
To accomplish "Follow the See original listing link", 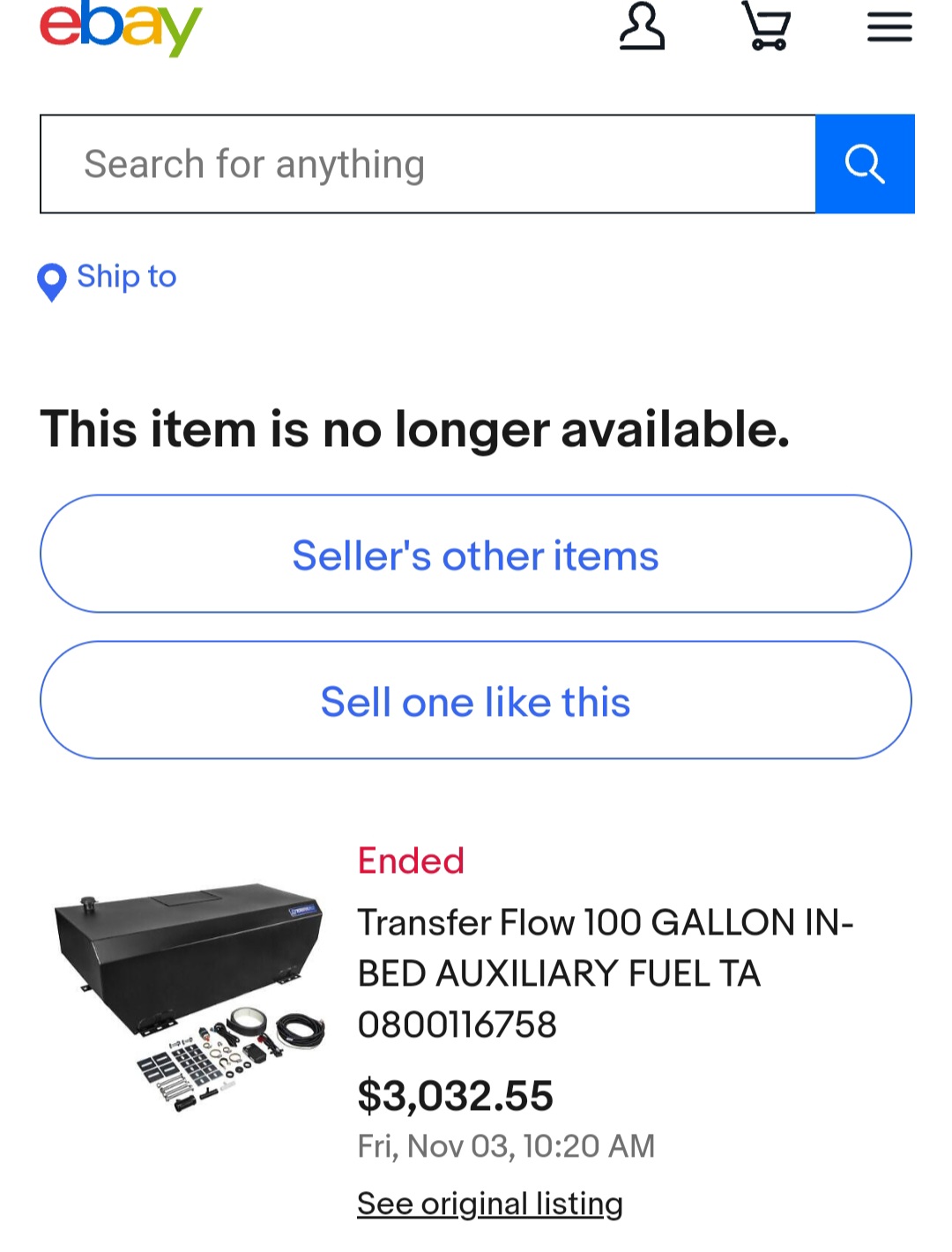I will pos(490,1204).
